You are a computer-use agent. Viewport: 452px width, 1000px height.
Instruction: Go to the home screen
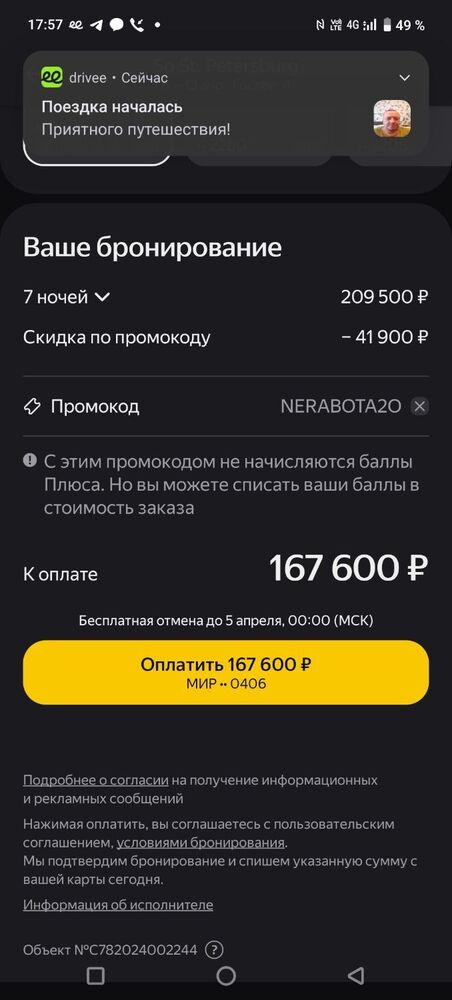pos(226,976)
